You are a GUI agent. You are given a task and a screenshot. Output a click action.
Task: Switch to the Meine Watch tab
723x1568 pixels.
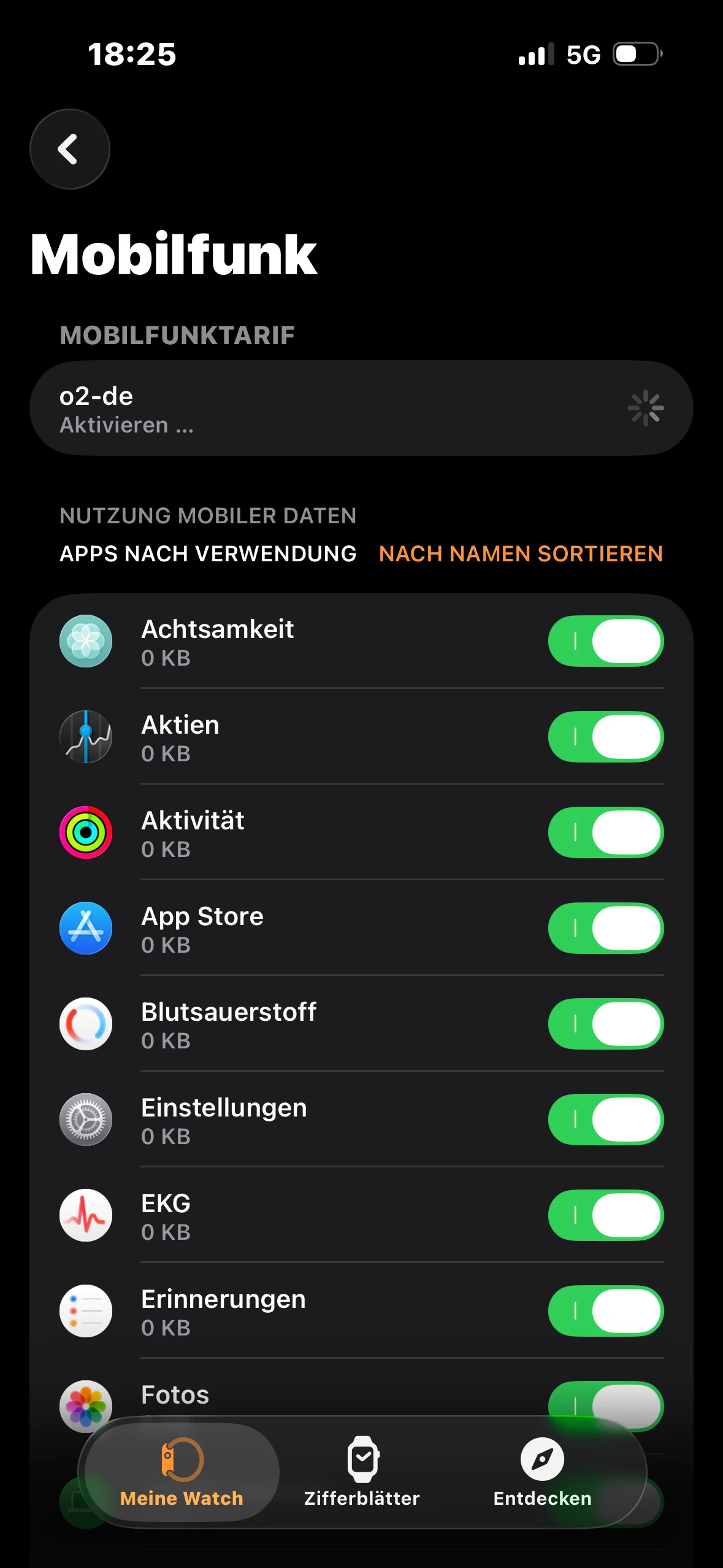pyautogui.click(x=182, y=1472)
